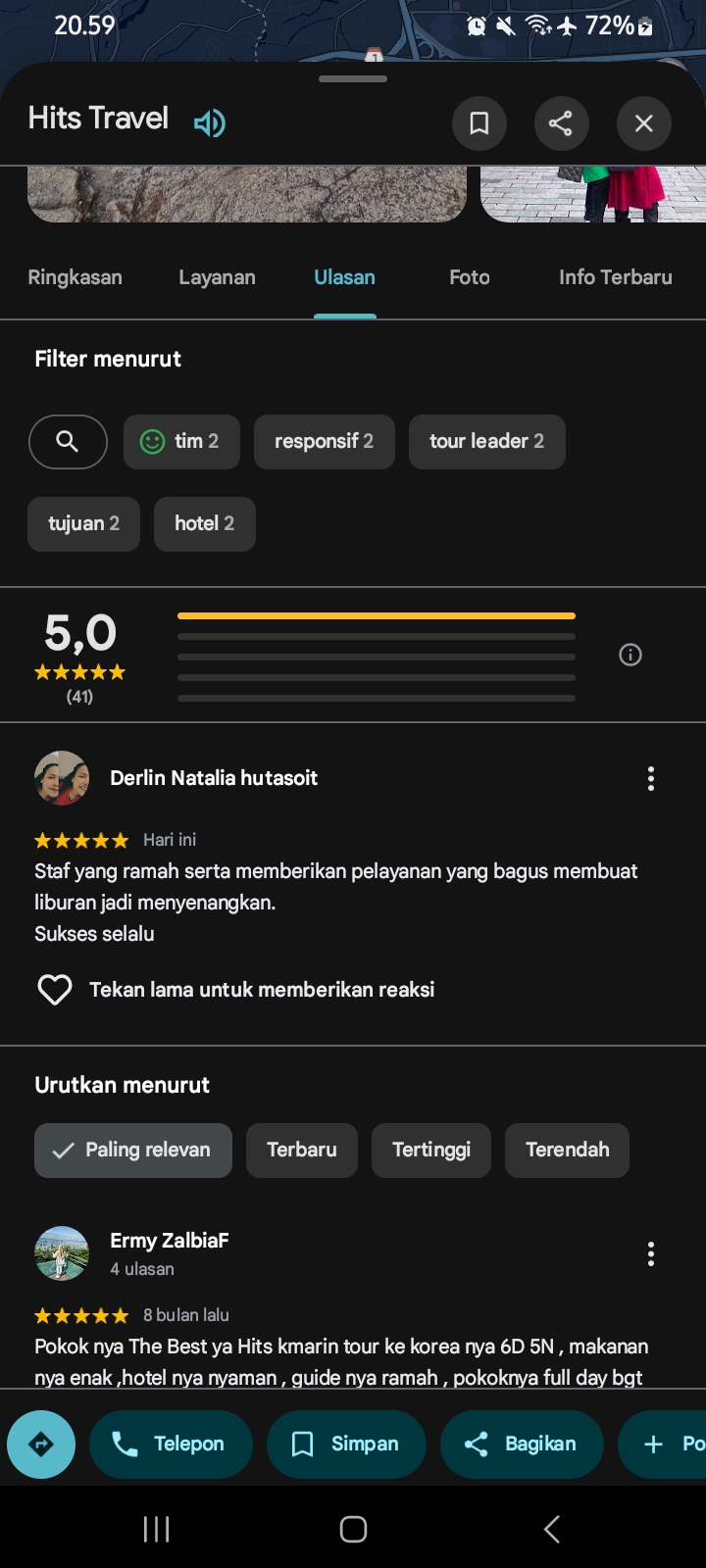Share Hits Travel via top share icon
Viewport: 706px width, 1568px height.
pos(561,123)
